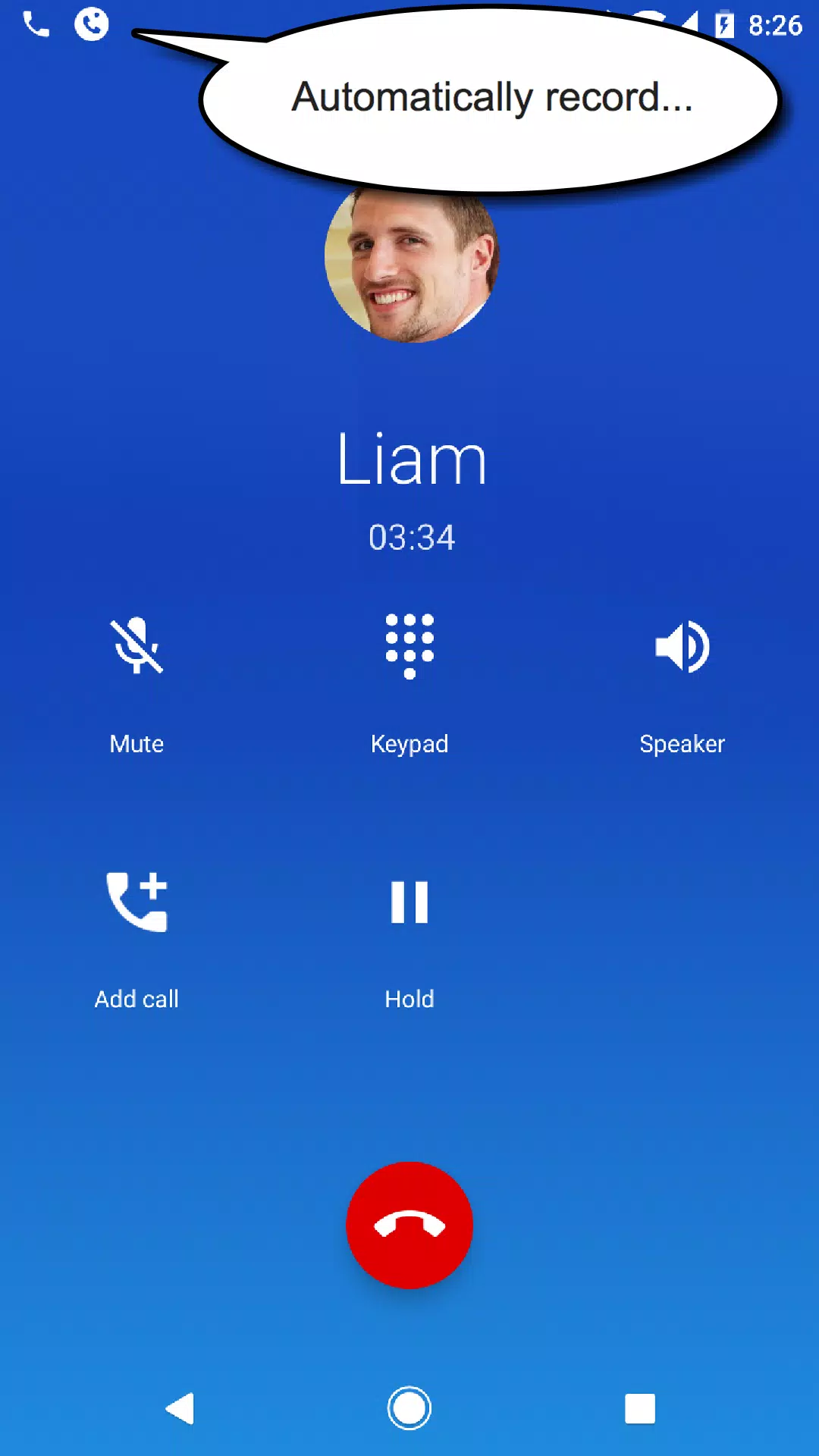Tap the crossed-out microphone icon

[x=136, y=646]
